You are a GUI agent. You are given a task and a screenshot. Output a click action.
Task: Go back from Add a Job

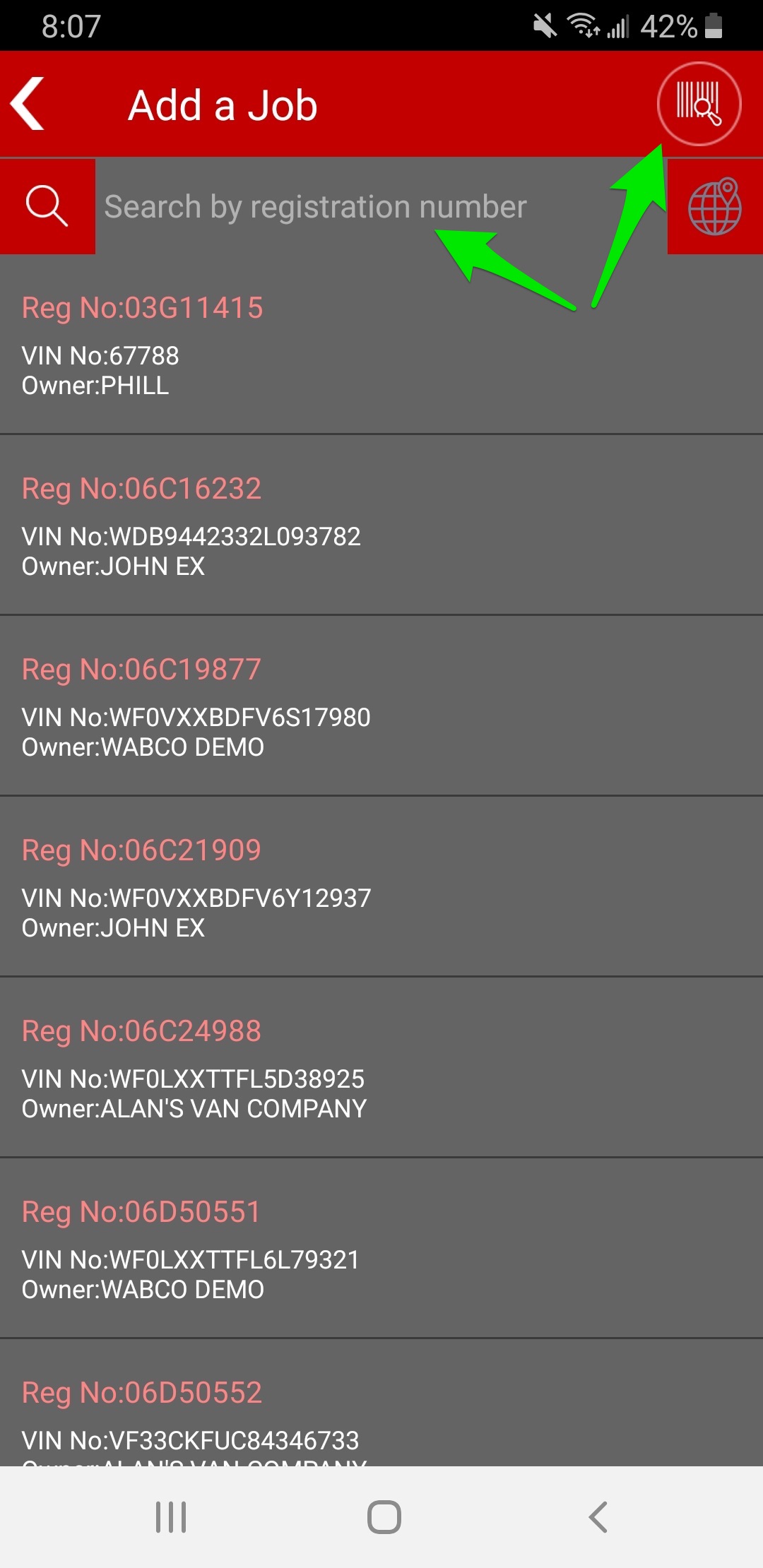(x=28, y=104)
